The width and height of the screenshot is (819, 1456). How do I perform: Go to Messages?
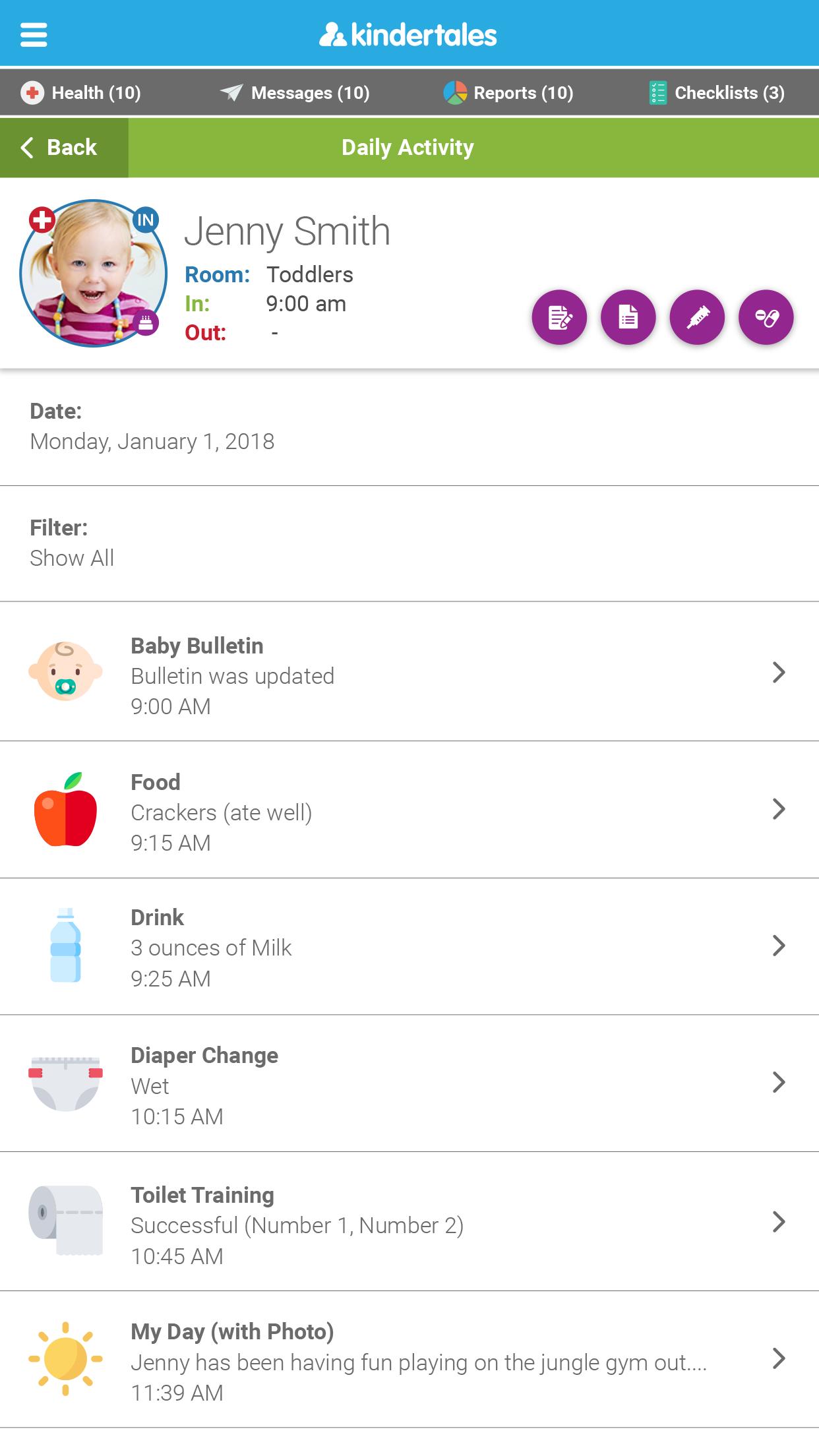coord(295,93)
